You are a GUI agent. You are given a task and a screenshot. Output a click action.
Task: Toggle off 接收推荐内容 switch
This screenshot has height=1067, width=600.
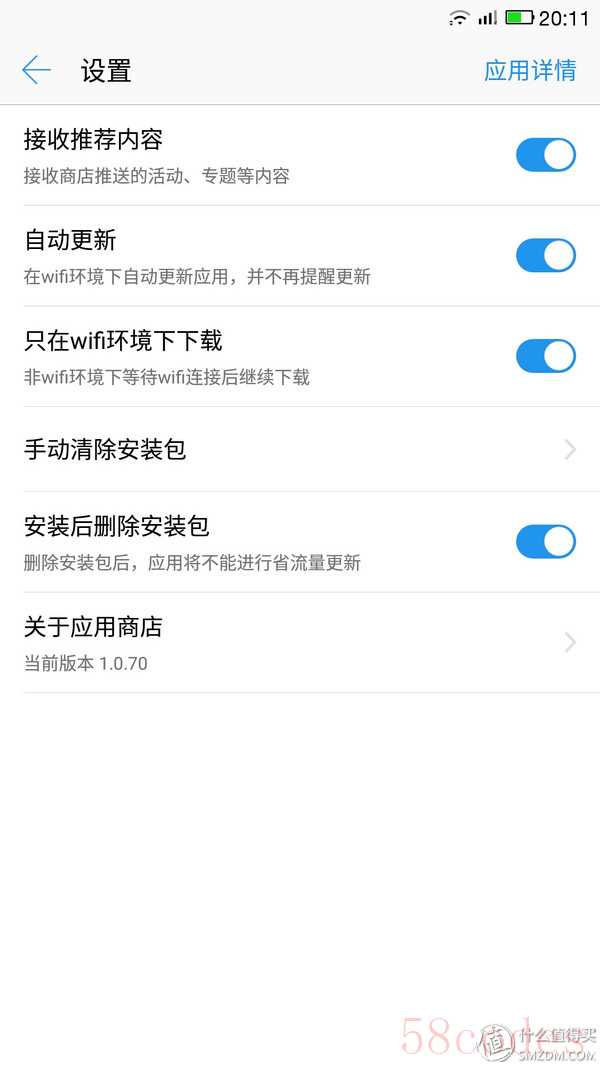[546, 155]
